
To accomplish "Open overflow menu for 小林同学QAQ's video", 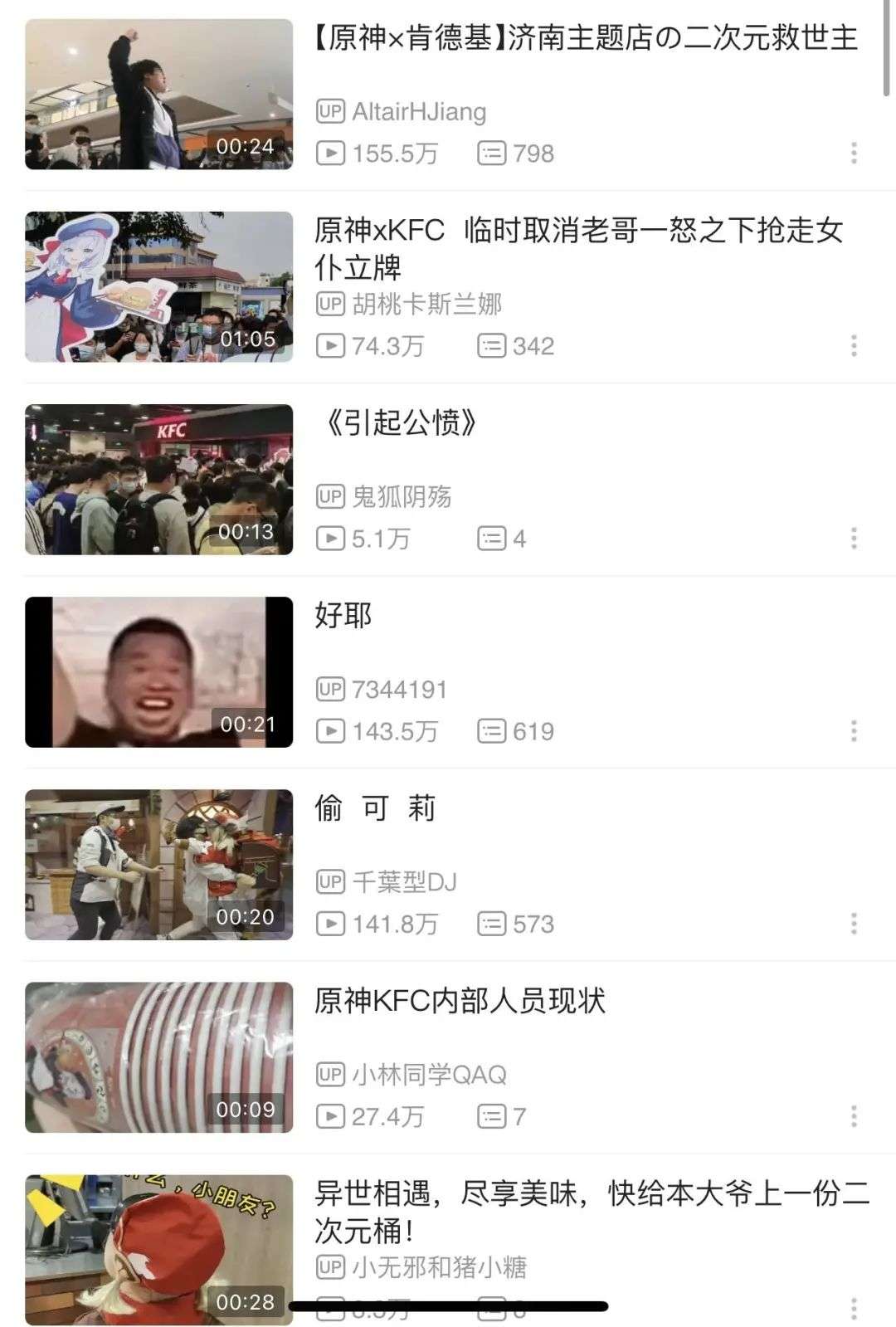I will (x=854, y=1116).
